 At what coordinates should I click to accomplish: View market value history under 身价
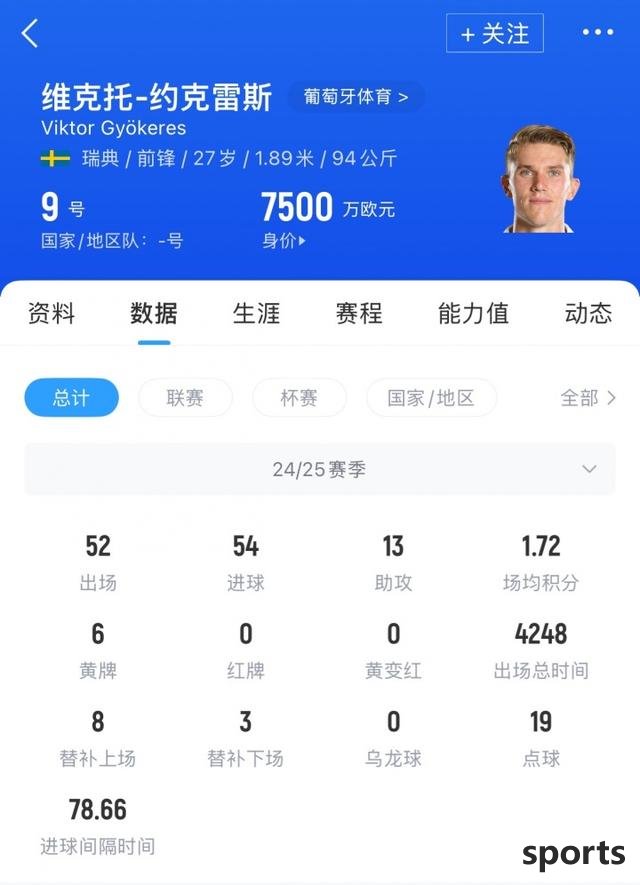pyautogui.click(x=284, y=241)
